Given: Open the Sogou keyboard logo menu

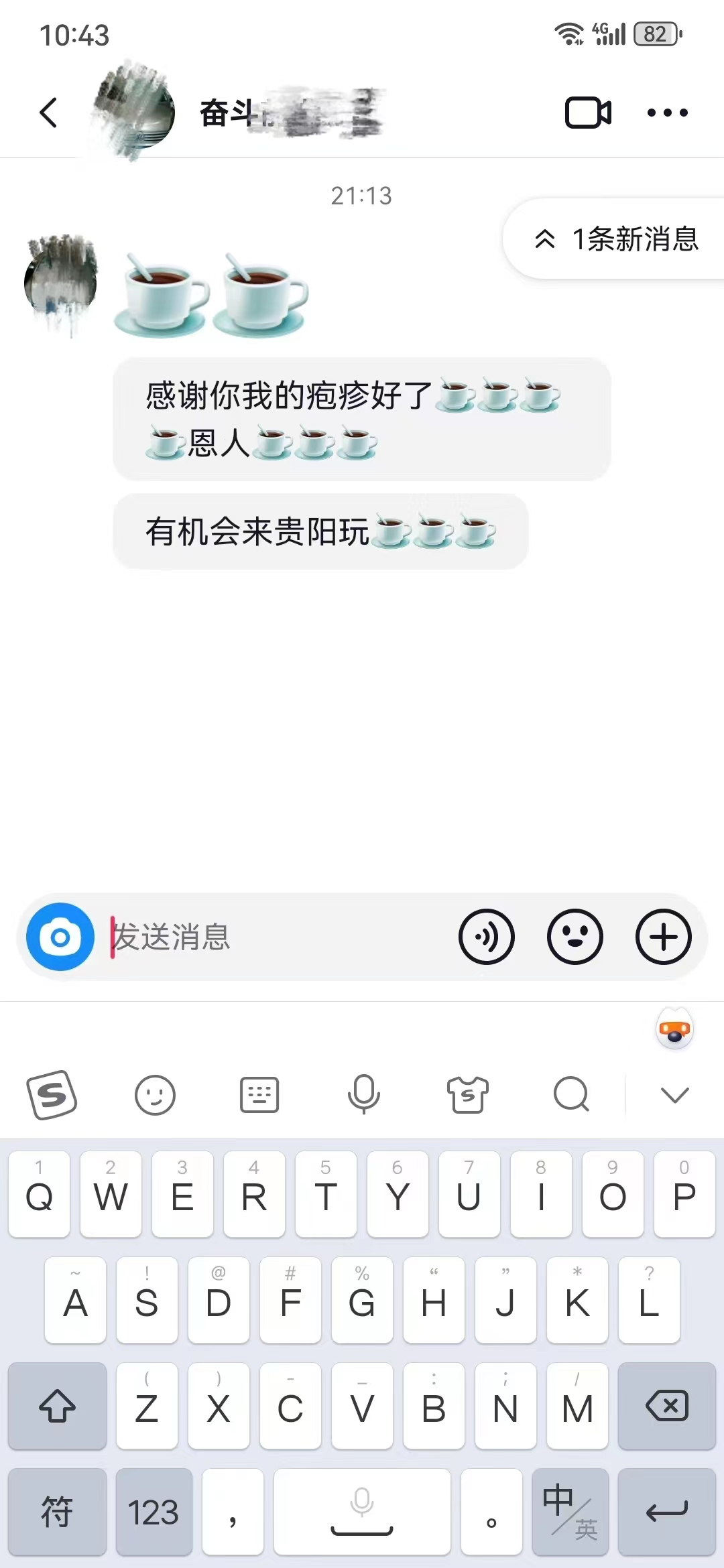Looking at the screenshot, I should pos(52,1095).
